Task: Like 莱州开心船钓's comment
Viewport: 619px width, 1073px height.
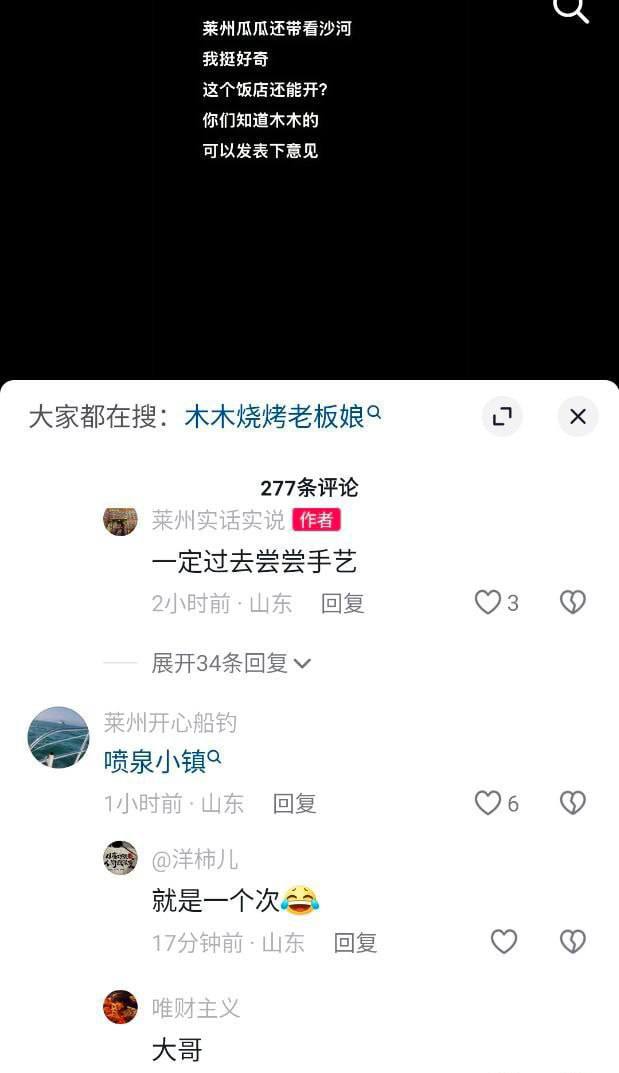Action: point(488,803)
